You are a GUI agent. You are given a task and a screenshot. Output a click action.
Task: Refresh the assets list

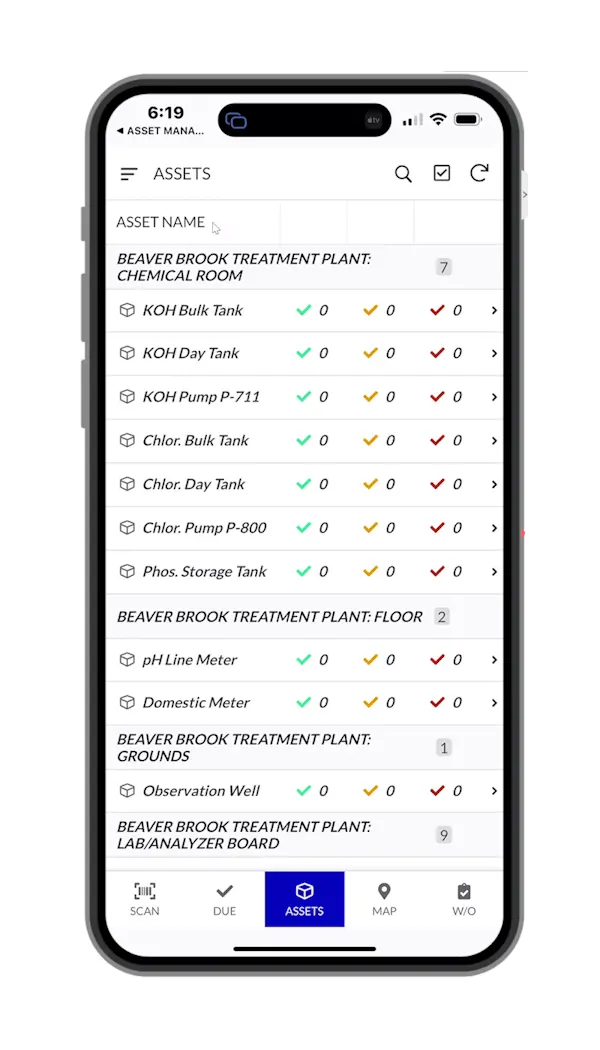(479, 173)
